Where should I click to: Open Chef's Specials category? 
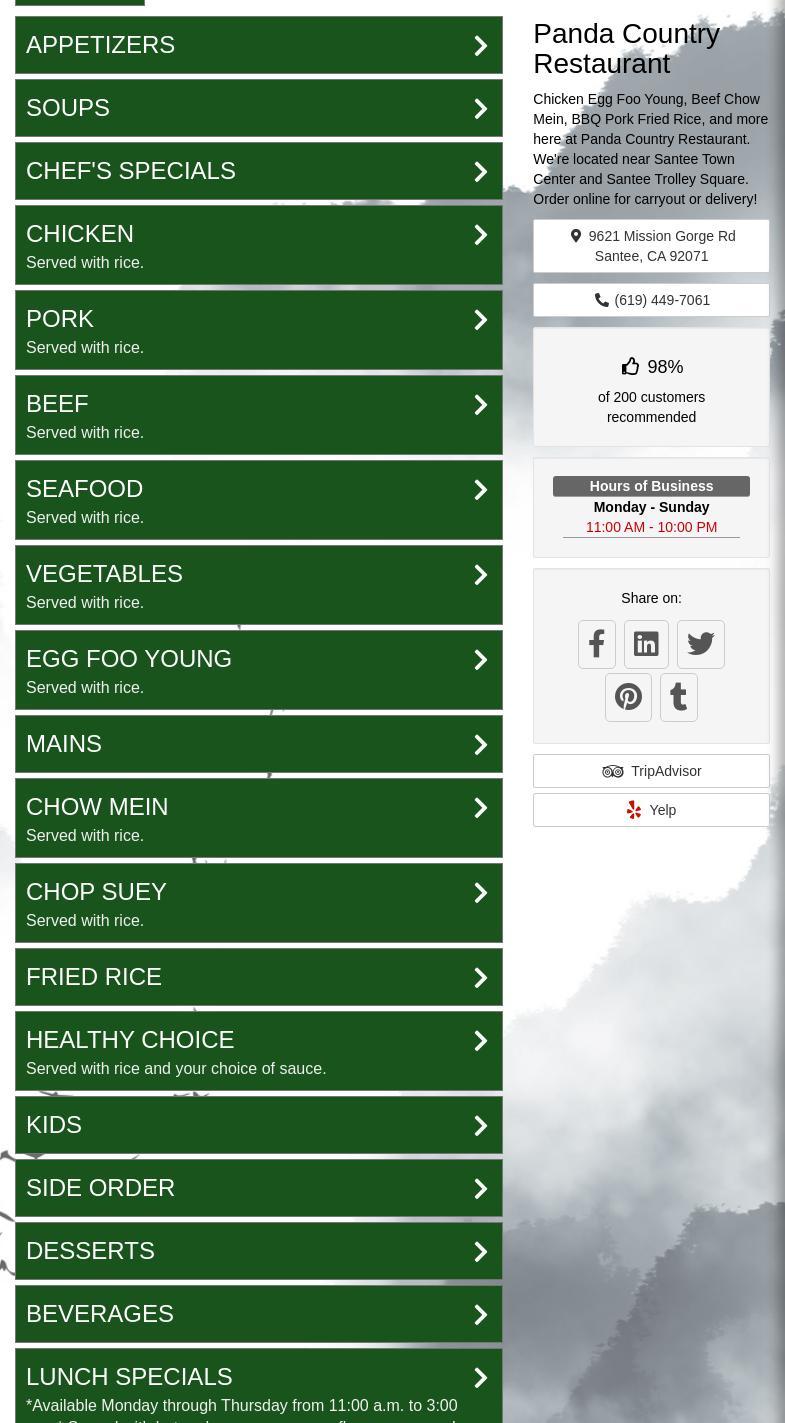coord(258,171)
